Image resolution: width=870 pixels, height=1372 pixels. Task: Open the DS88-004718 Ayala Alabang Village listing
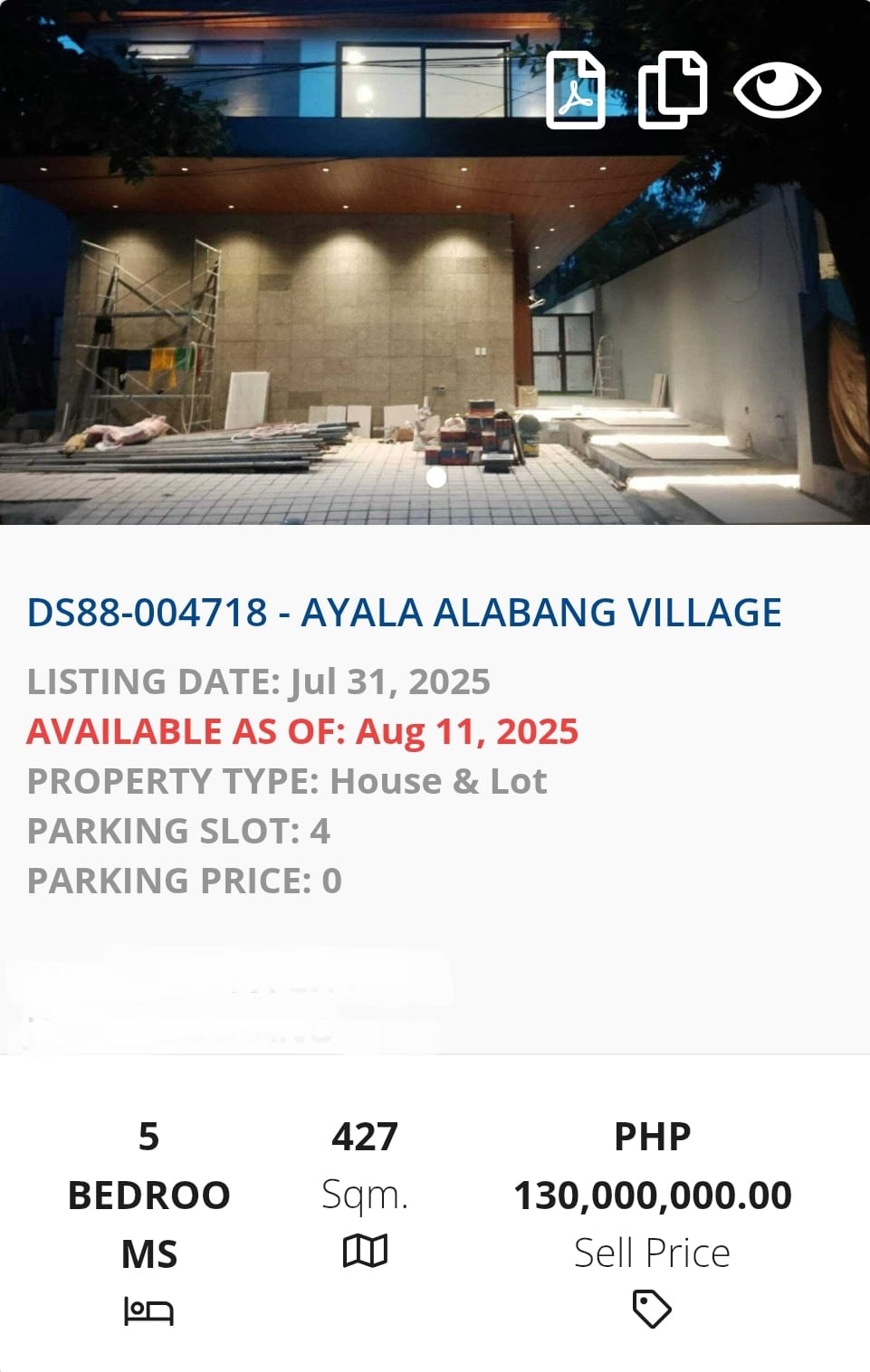(404, 613)
